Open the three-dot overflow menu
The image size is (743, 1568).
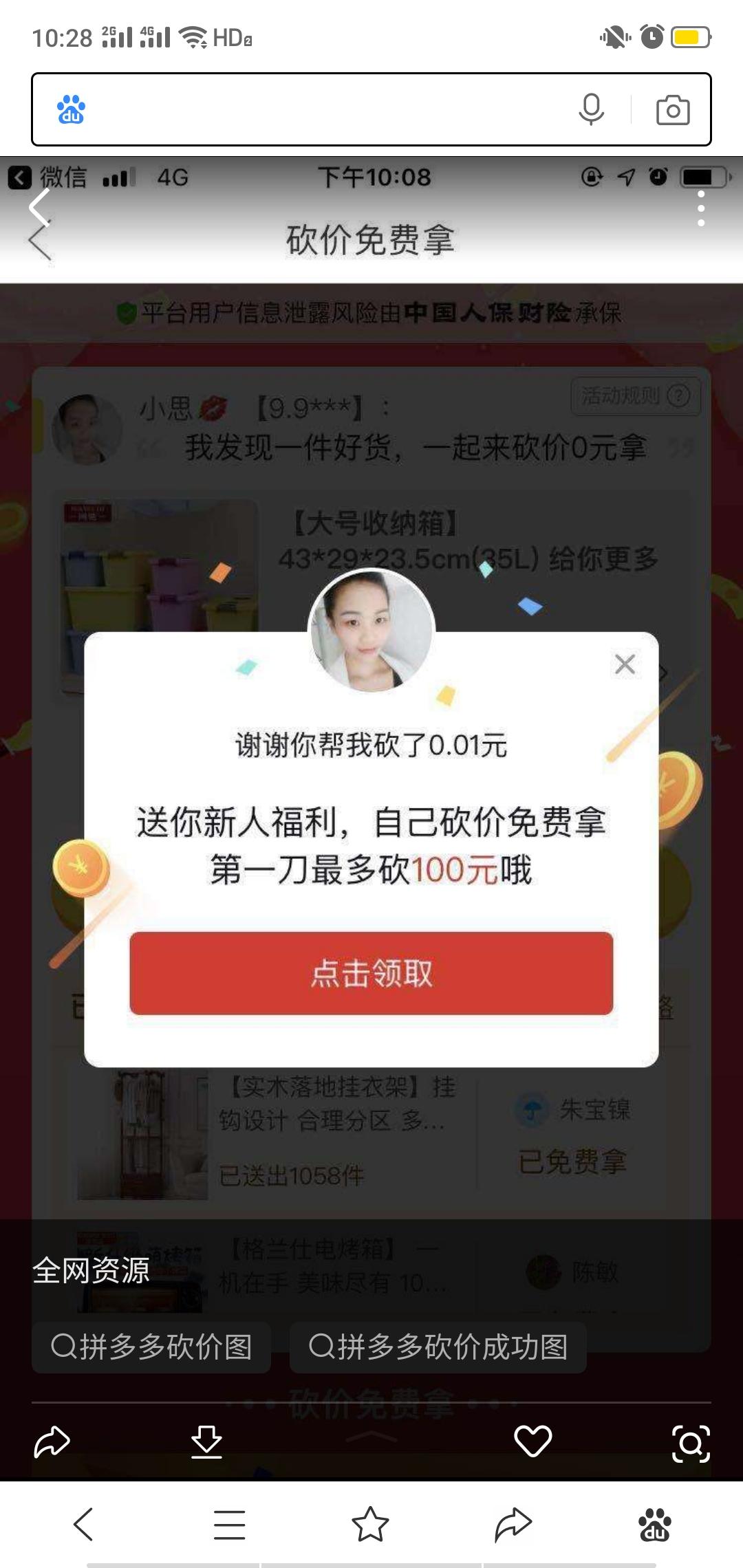coord(700,208)
